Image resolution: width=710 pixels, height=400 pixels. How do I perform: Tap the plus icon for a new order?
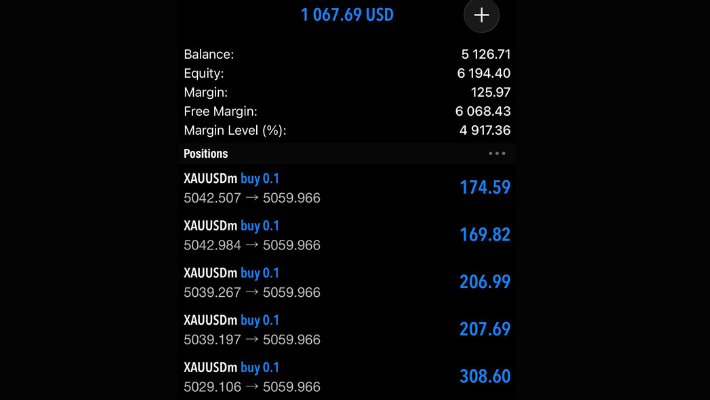pos(482,15)
